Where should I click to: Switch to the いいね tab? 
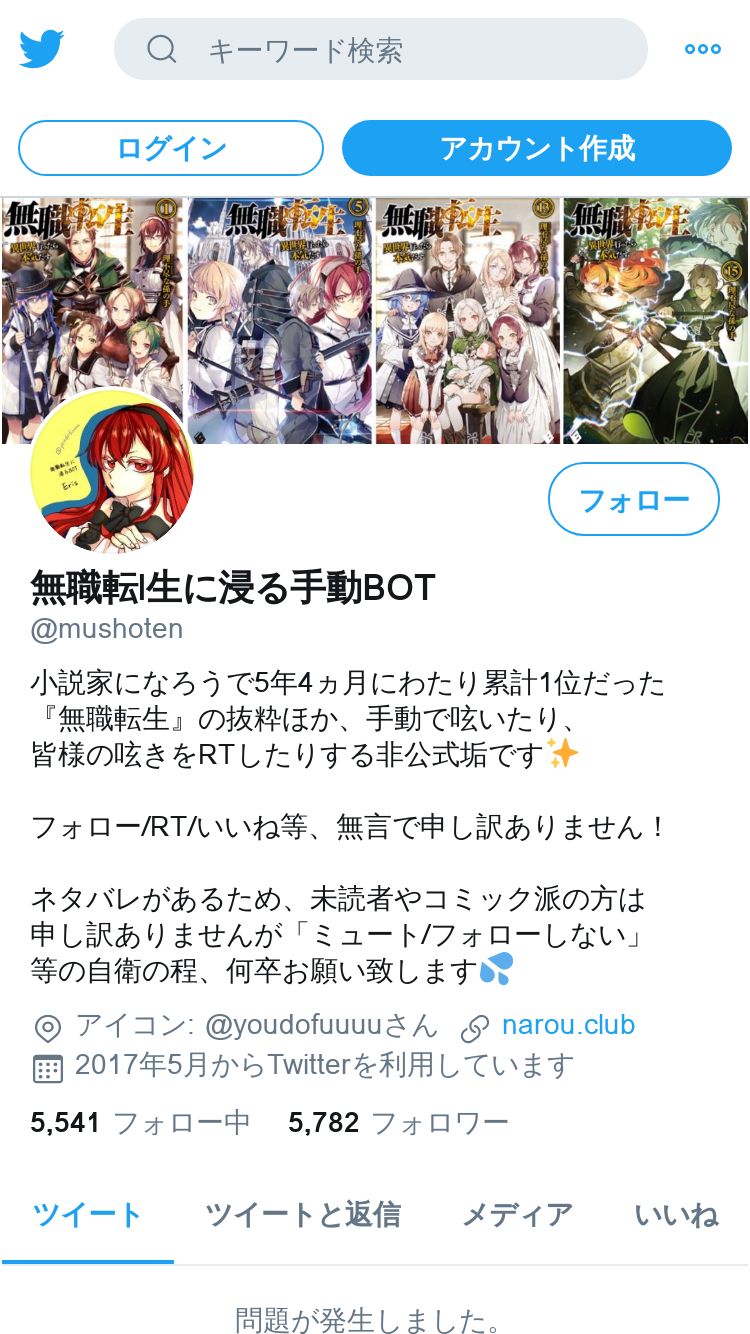point(677,1215)
